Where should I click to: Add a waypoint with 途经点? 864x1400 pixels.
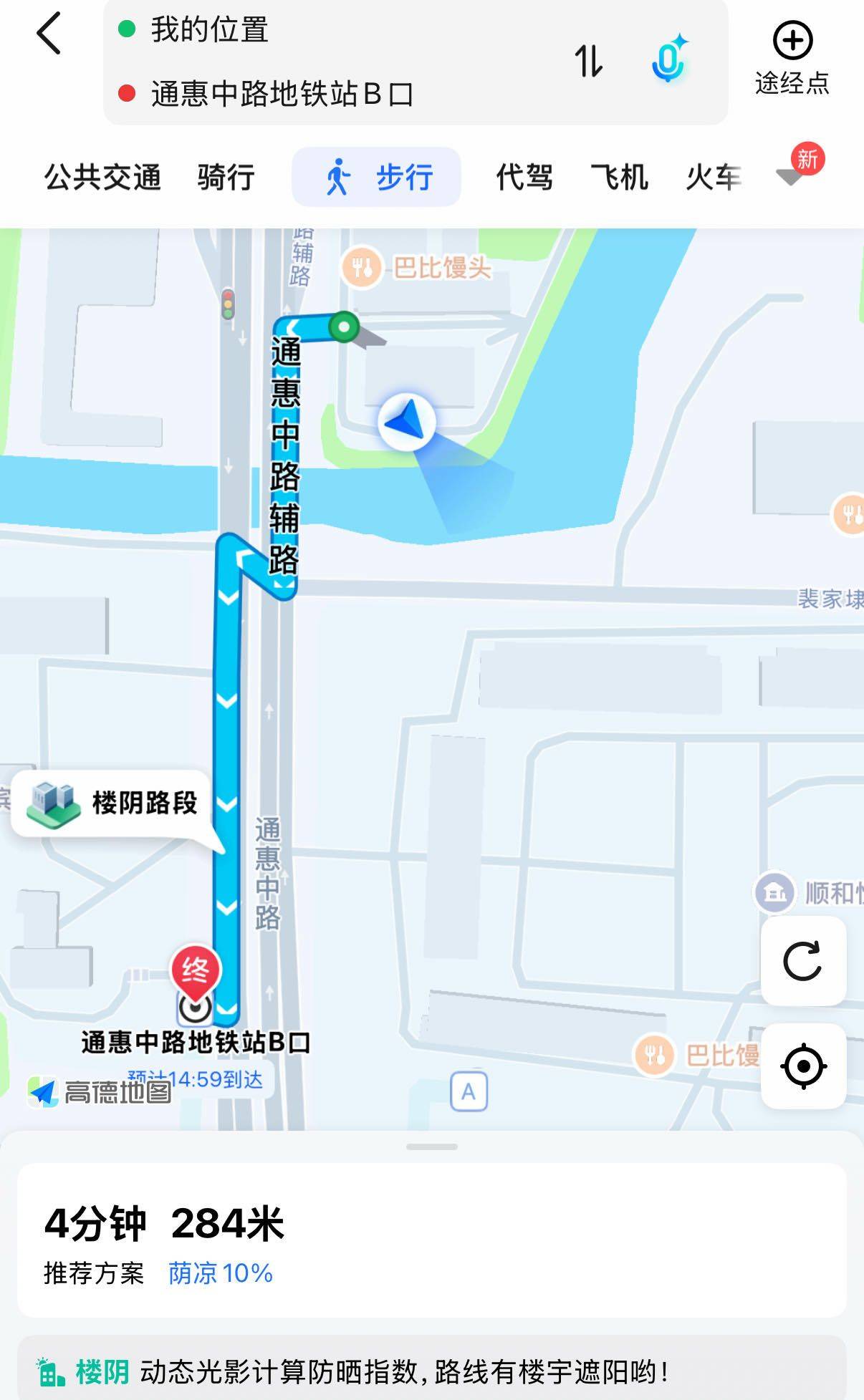[x=792, y=58]
